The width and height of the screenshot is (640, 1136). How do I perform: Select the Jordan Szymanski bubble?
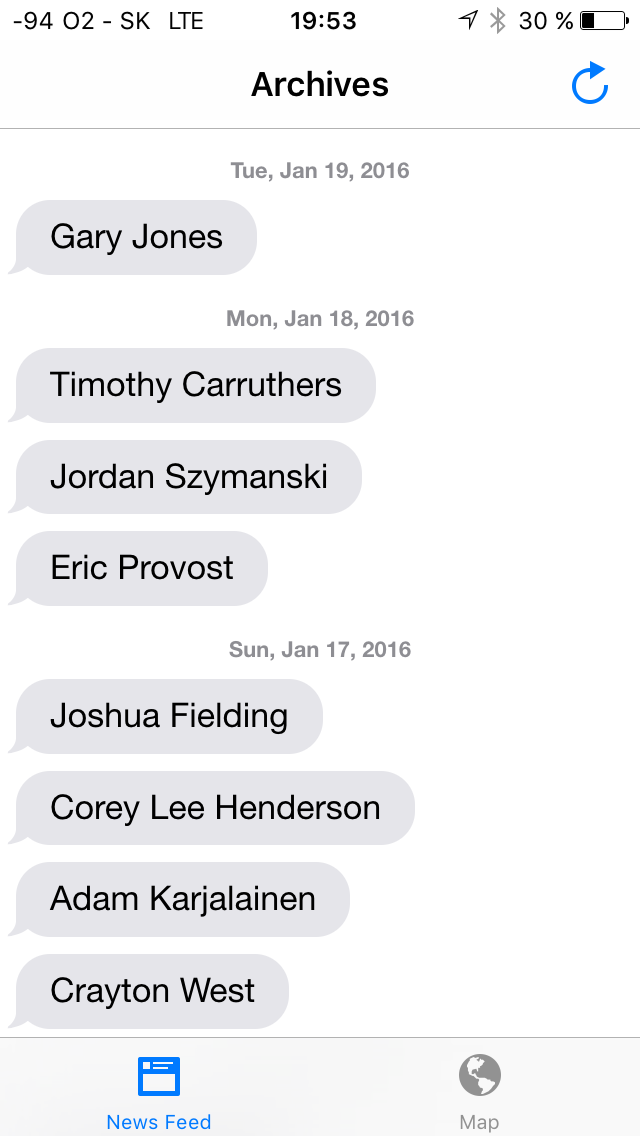tap(189, 477)
